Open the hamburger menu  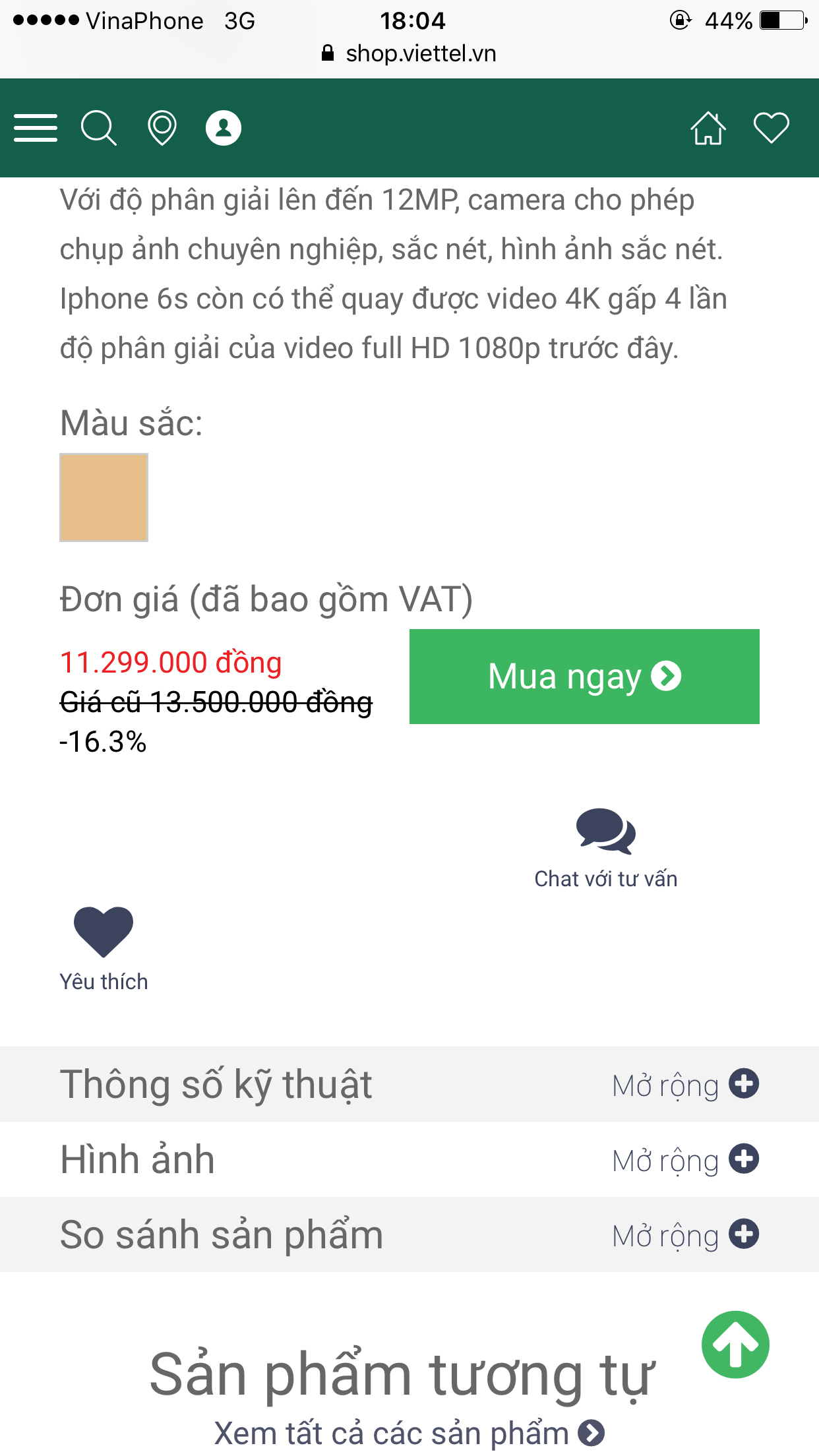tap(36, 128)
